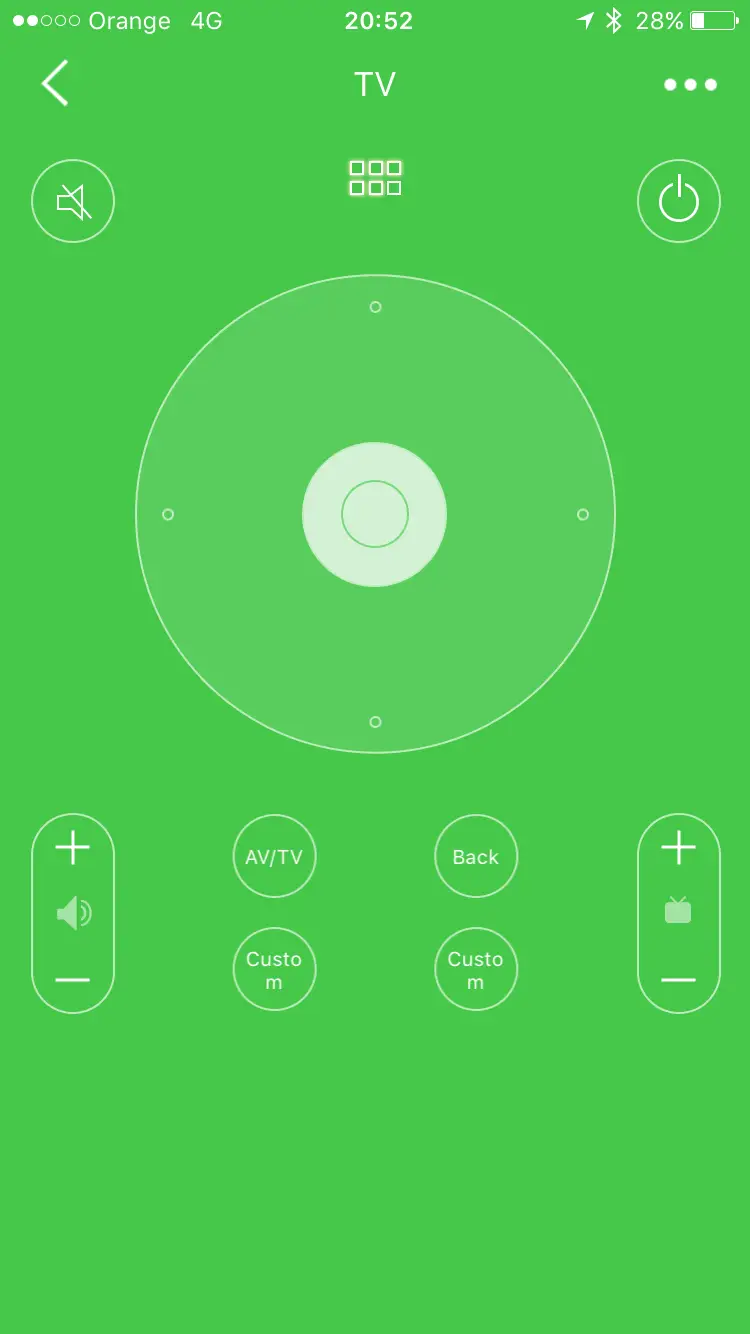Go back using the top-left arrow
The image size is (750, 1334).
(x=55, y=83)
